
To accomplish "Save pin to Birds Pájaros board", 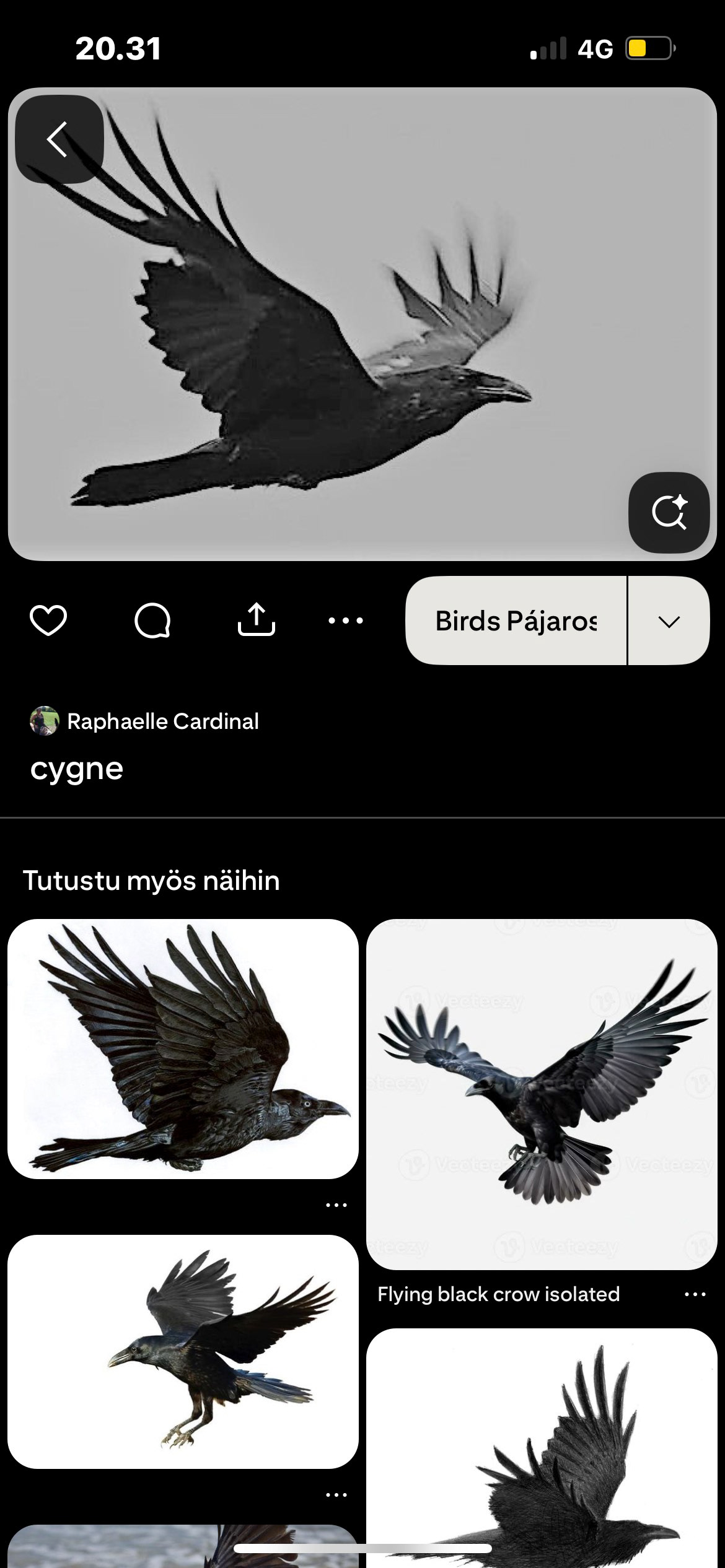I will [x=516, y=621].
